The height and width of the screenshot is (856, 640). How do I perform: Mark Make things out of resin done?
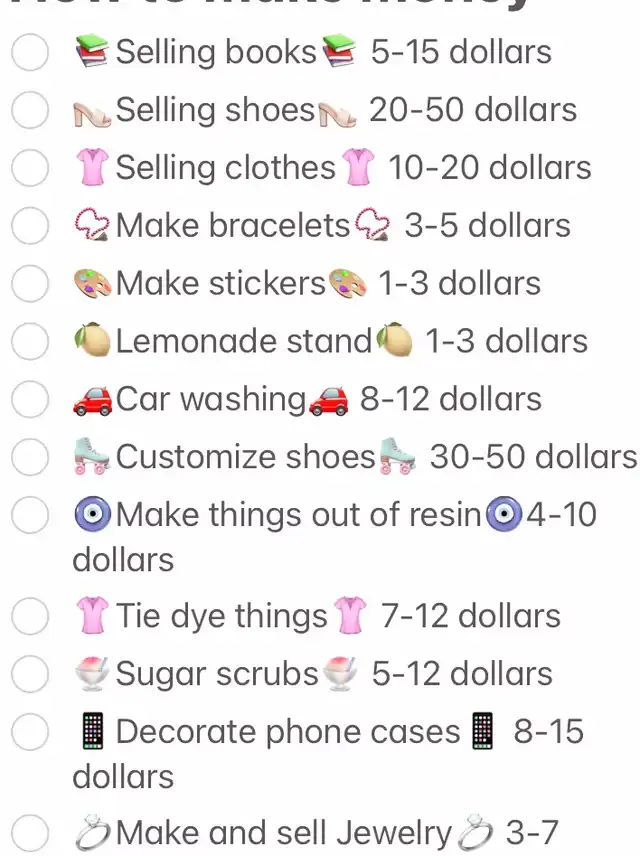30,516
